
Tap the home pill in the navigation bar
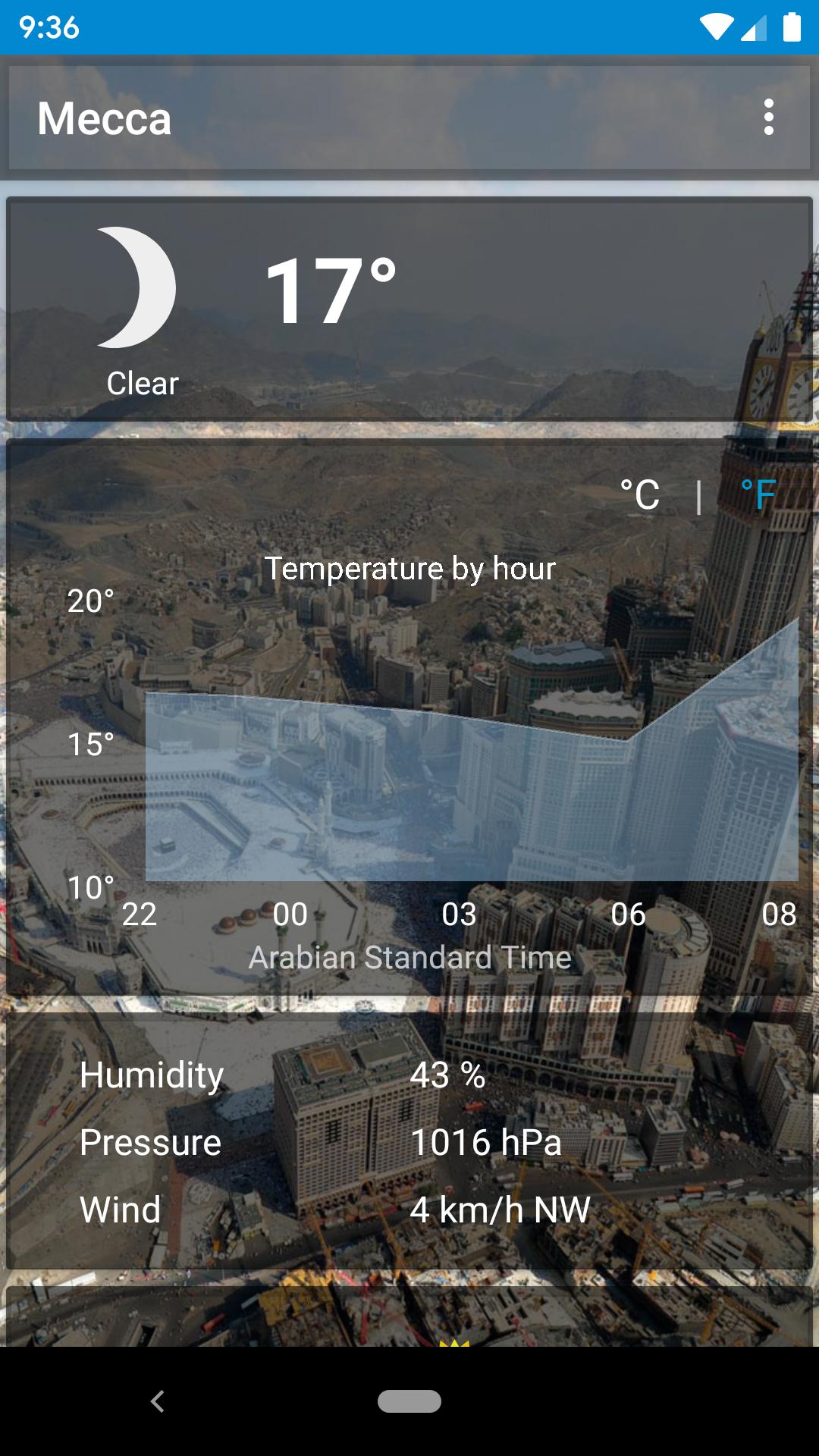pyautogui.click(x=409, y=1401)
